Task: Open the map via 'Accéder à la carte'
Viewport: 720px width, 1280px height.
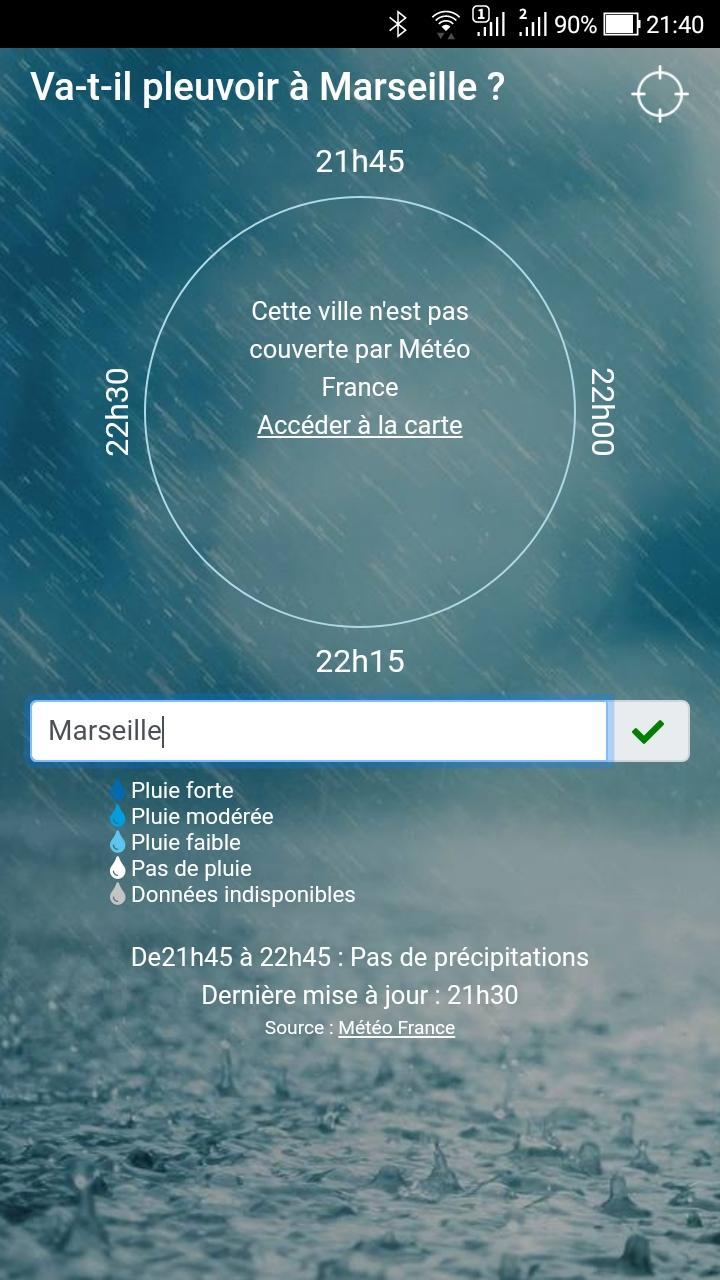Action: pyautogui.click(x=360, y=425)
